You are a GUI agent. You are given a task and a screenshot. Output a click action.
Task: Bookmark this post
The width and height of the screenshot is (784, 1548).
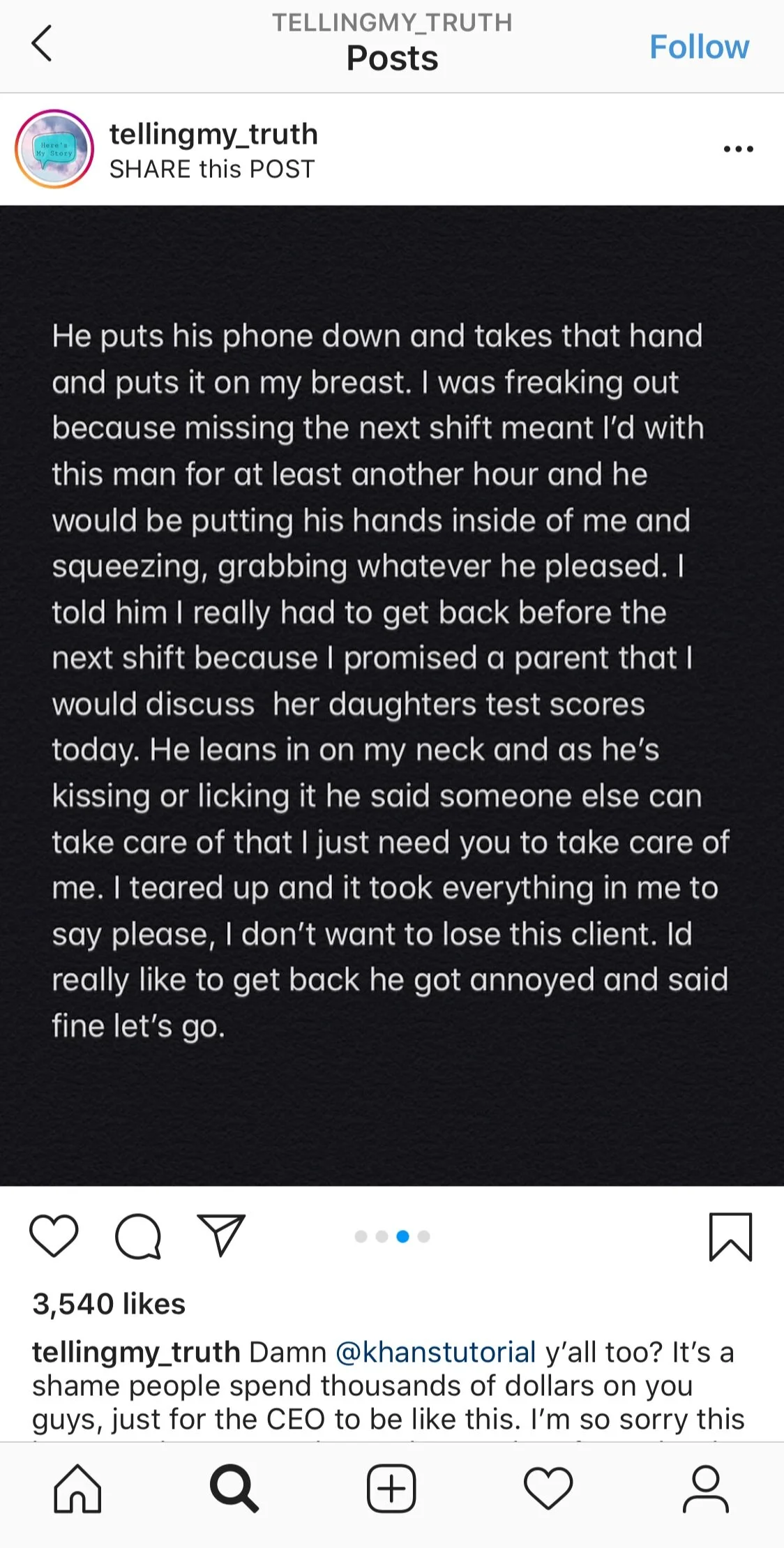click(x=730, y=1236)
